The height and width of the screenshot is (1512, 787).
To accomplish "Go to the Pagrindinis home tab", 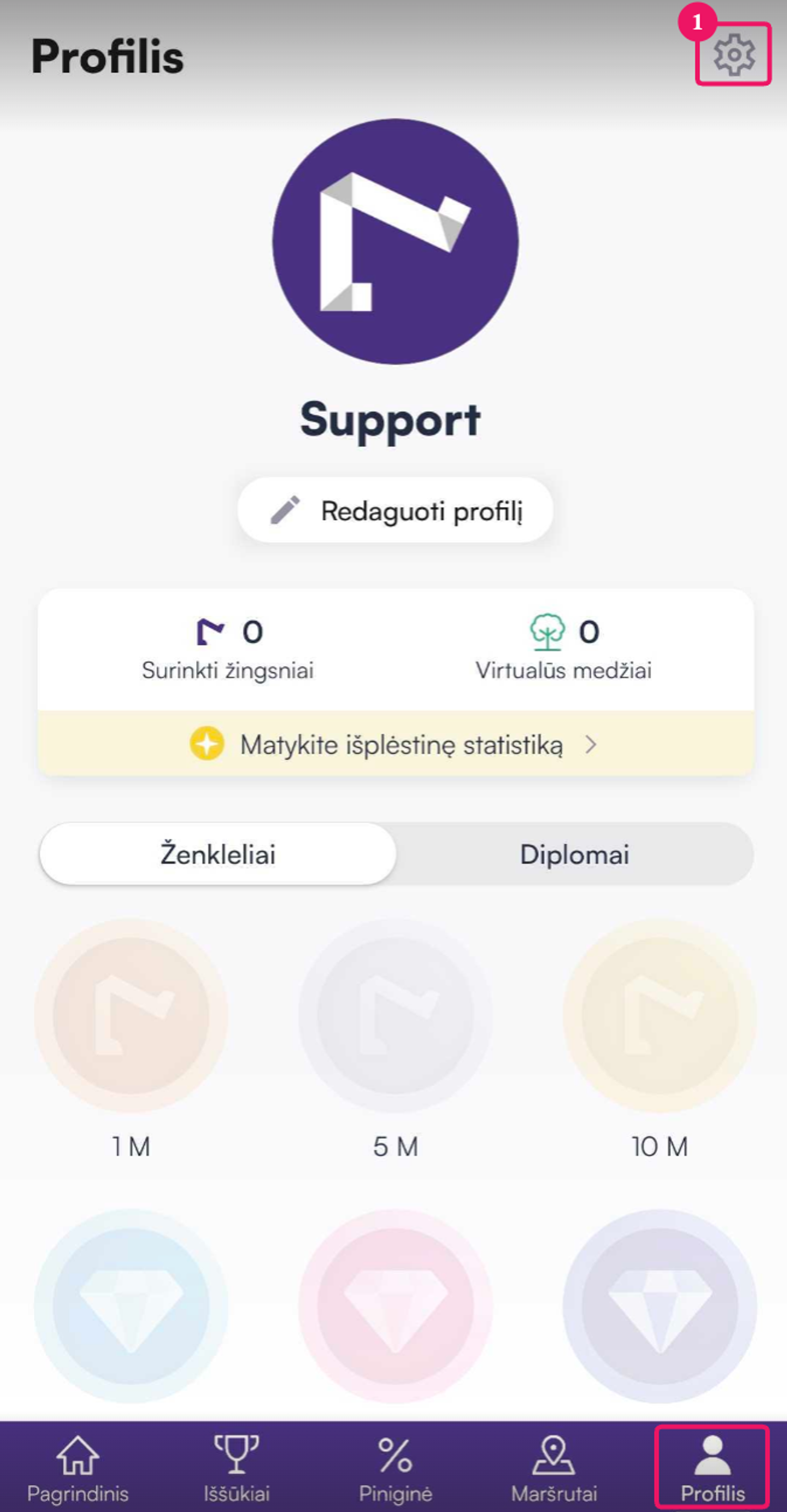I will point(78,1467).
